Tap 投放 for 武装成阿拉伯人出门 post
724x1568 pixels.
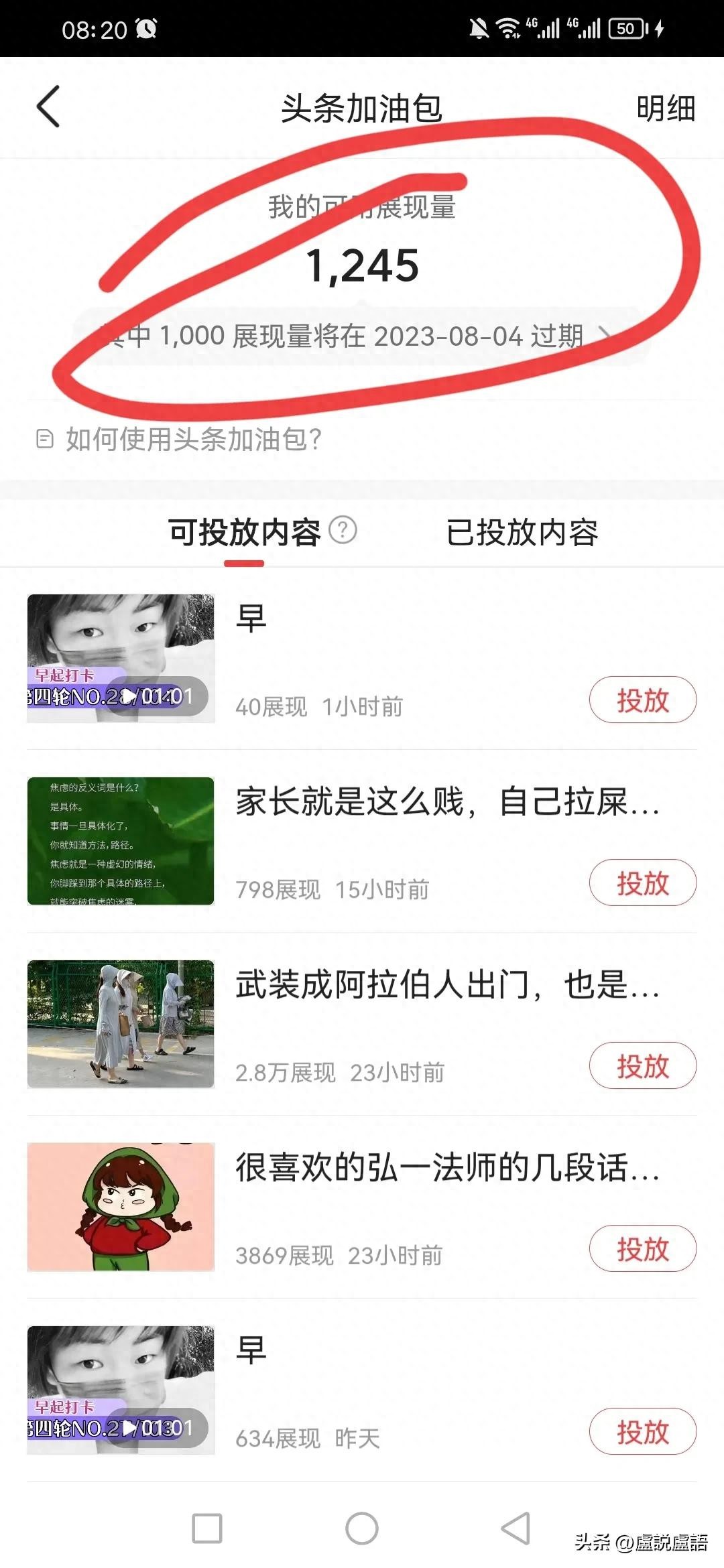coord(642,1066)
